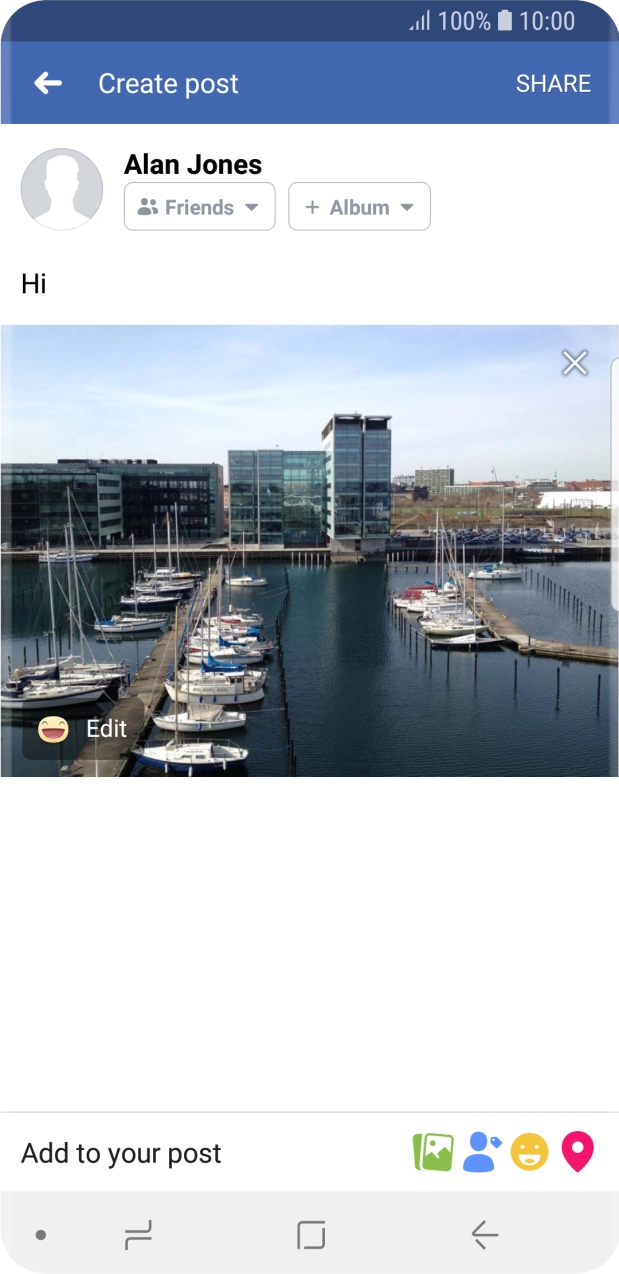Edit the attached photo
This screenshot has width=619, height=1274.
click(84, 729)
